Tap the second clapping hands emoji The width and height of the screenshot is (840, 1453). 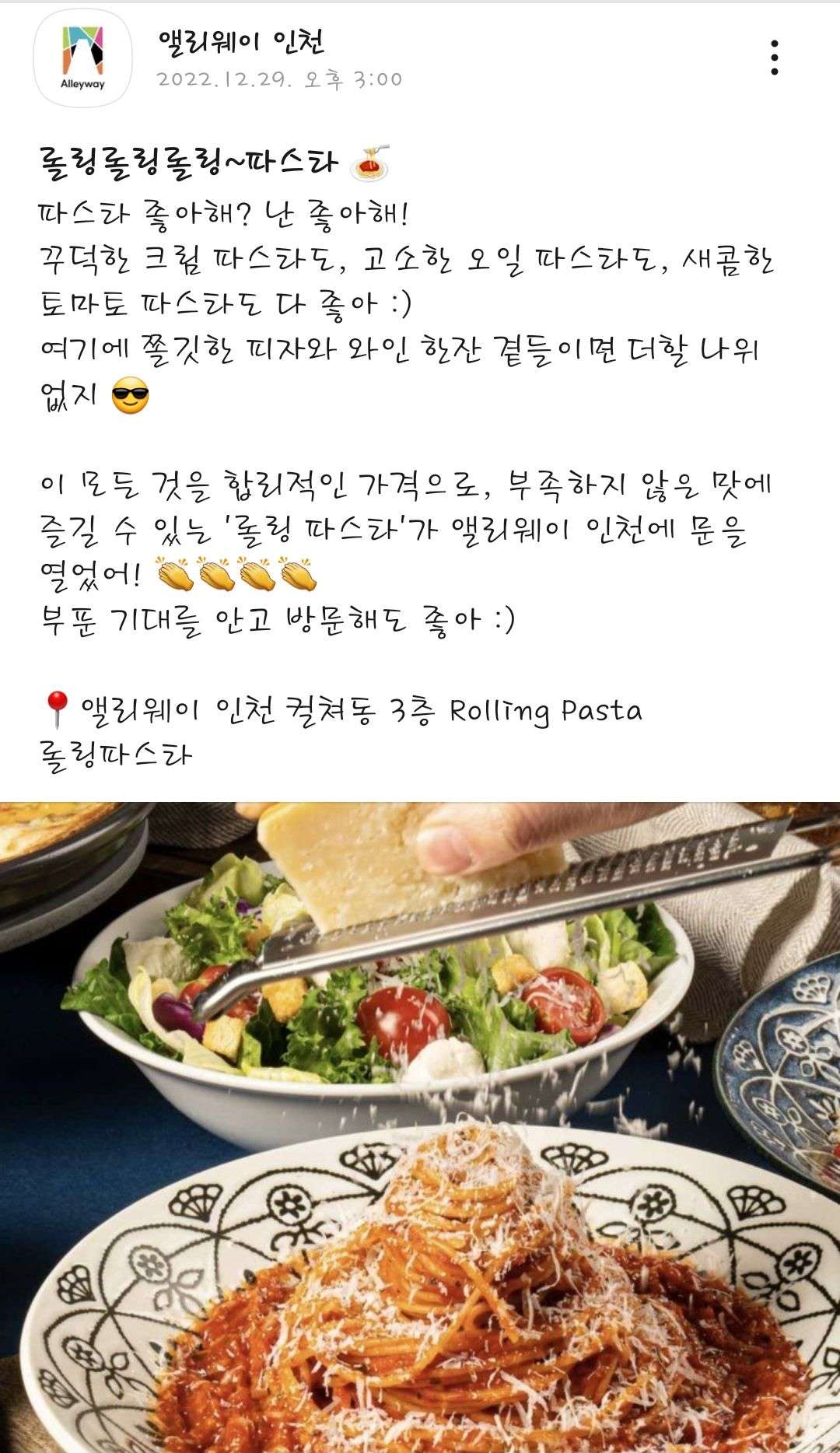point(218,574)
